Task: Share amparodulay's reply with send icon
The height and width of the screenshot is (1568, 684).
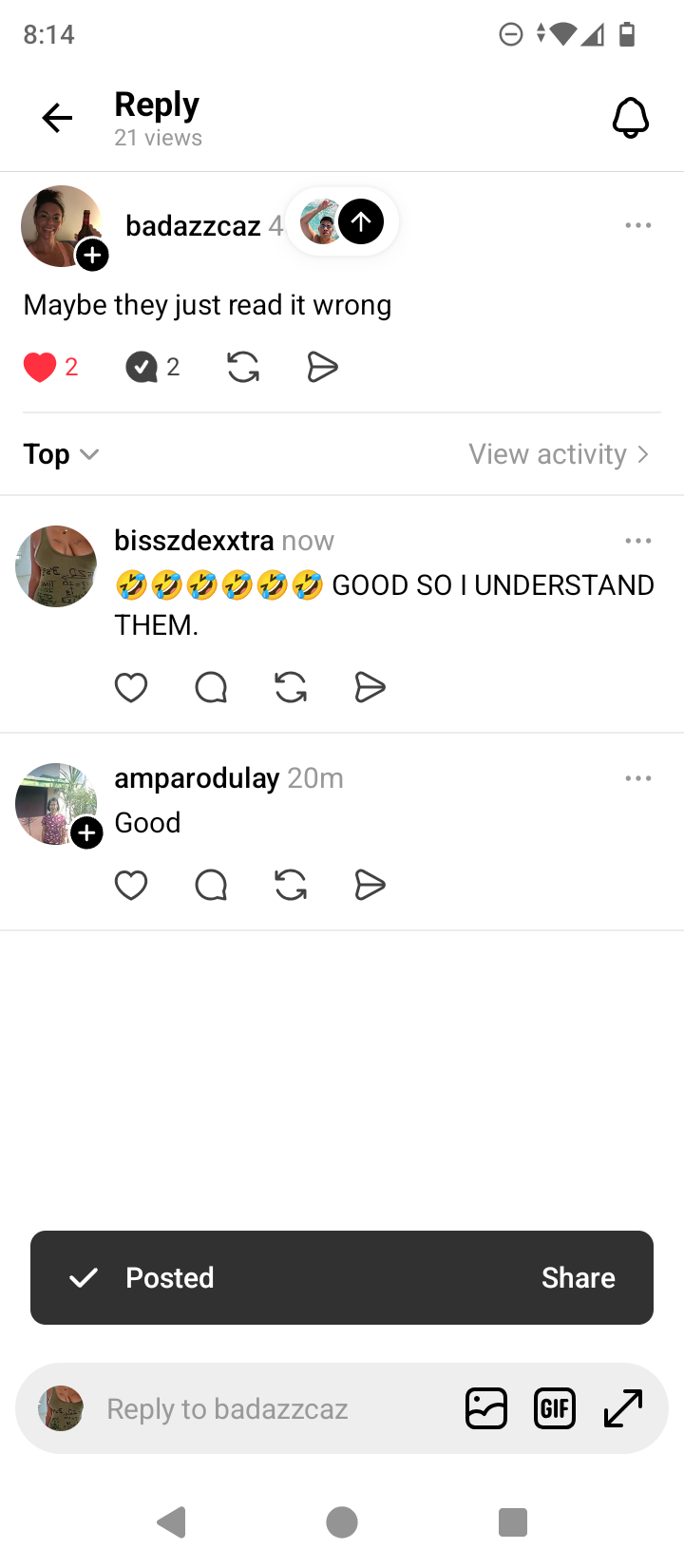Action: click(x=370, y=886)
